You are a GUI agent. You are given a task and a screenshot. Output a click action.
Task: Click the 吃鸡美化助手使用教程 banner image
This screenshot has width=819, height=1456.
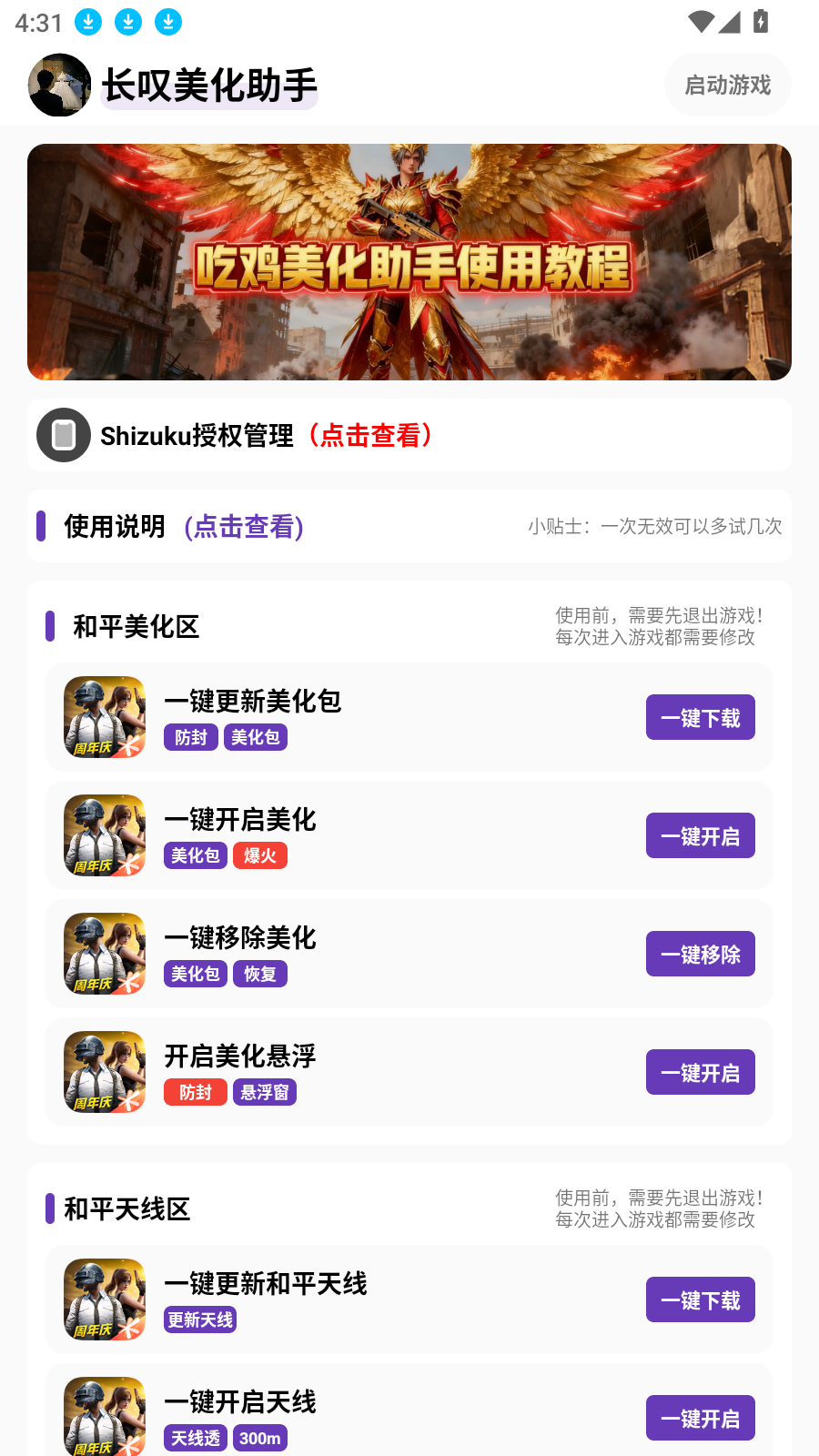point(409,260)
